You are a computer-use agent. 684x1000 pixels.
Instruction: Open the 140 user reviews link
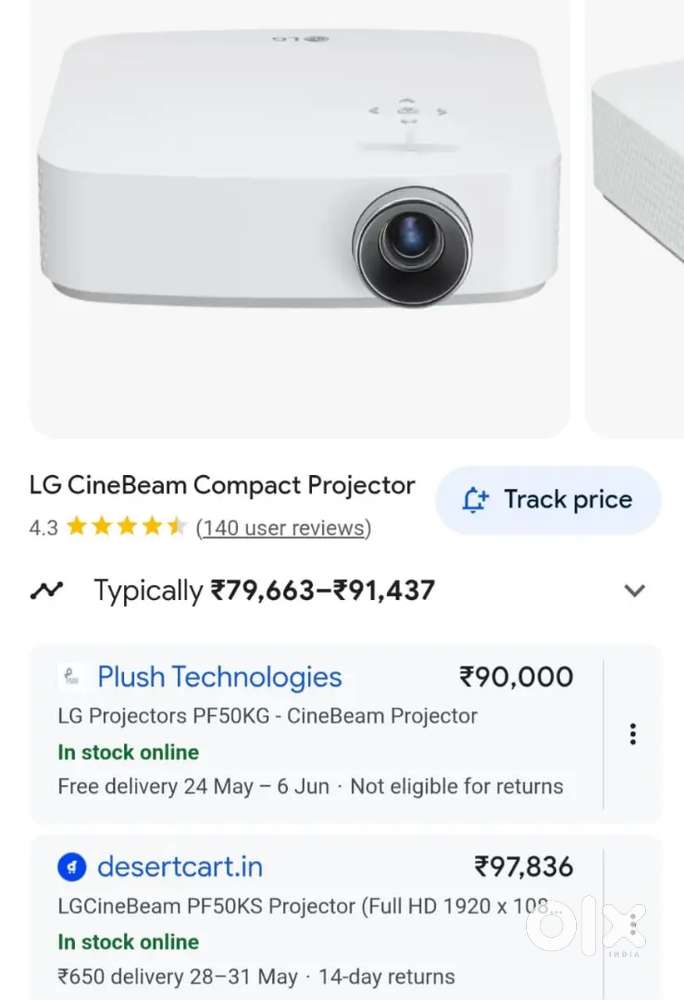point(283,528)
